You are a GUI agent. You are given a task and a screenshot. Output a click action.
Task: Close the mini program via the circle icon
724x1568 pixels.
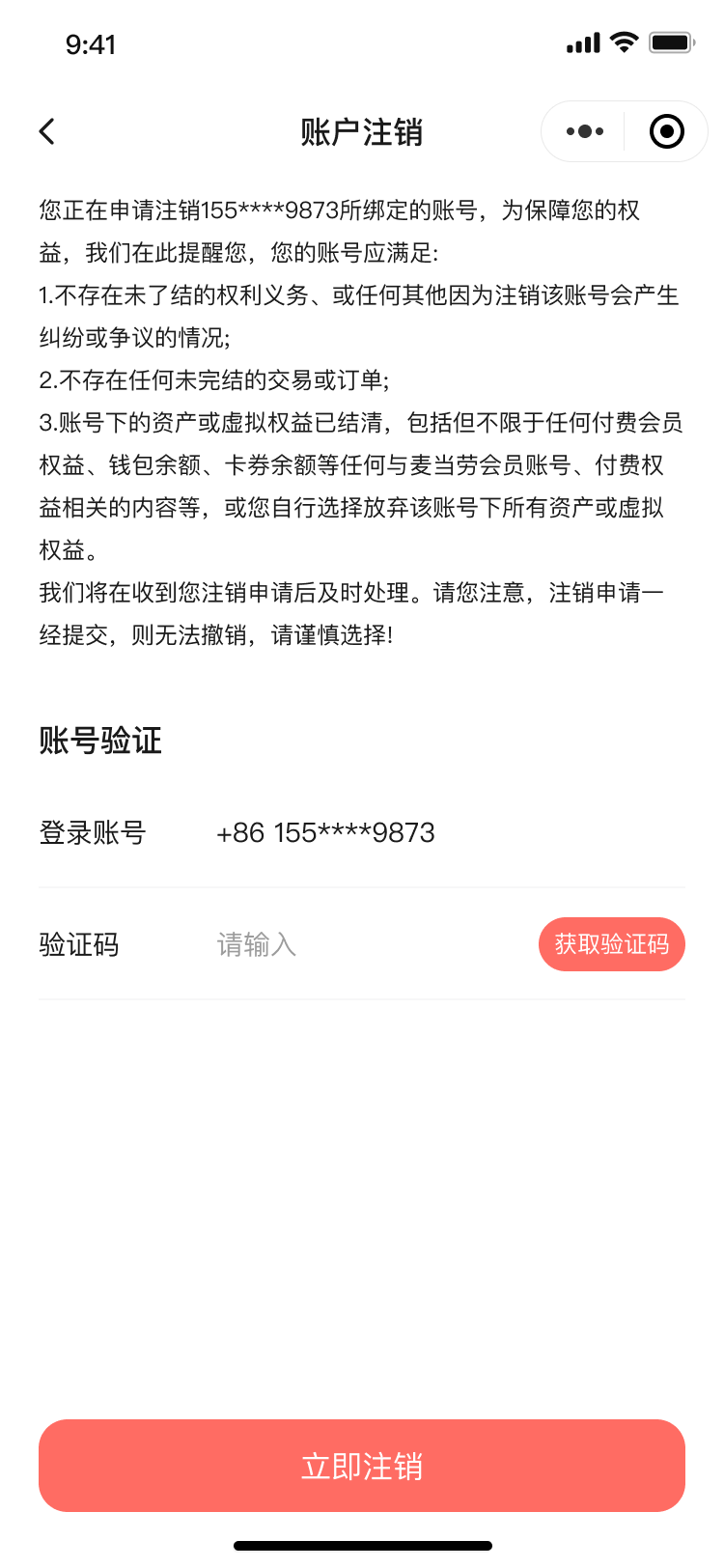[x=666, y=131]
